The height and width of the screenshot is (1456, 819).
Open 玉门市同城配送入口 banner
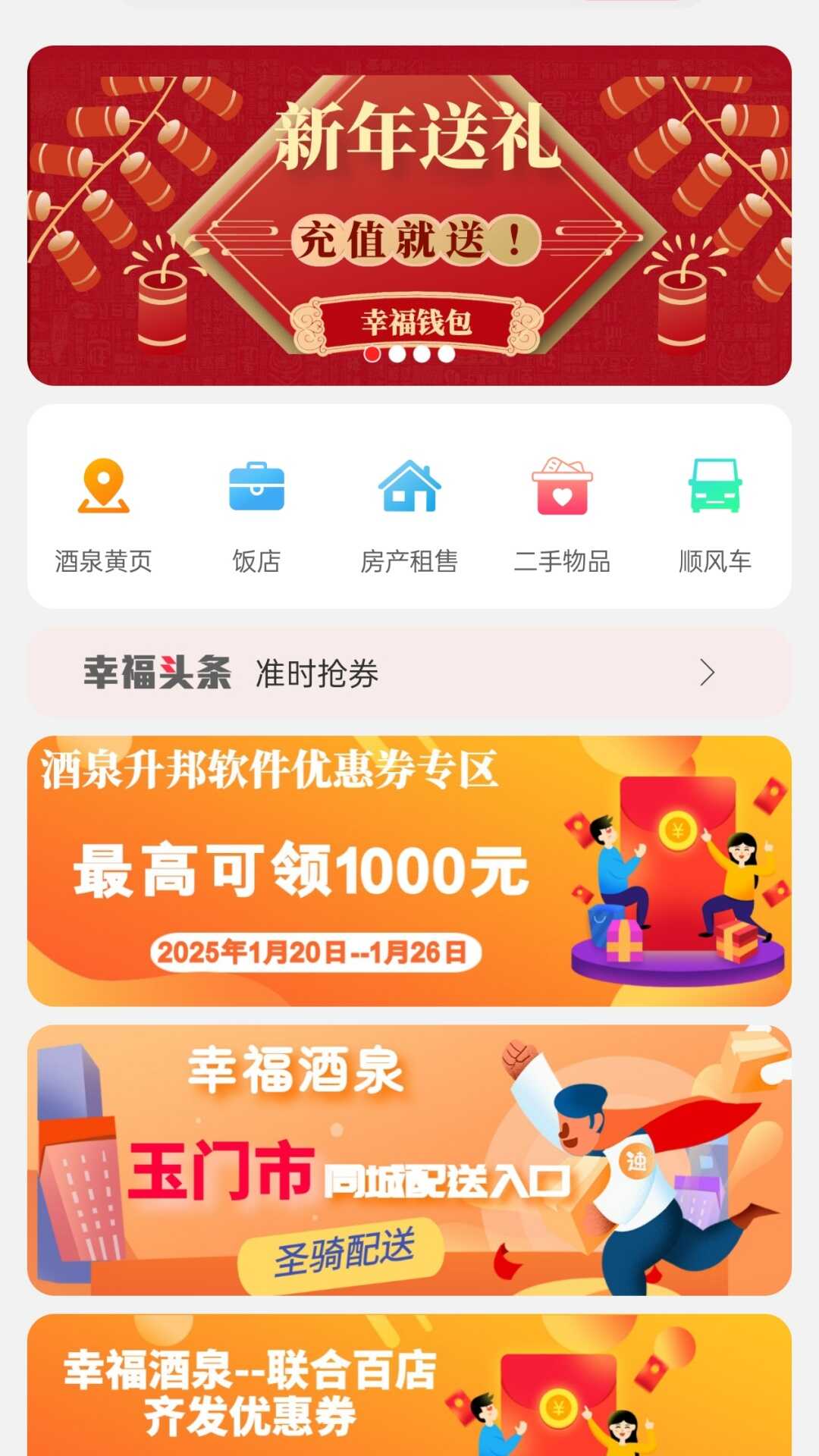click(x=409, y=1160)
